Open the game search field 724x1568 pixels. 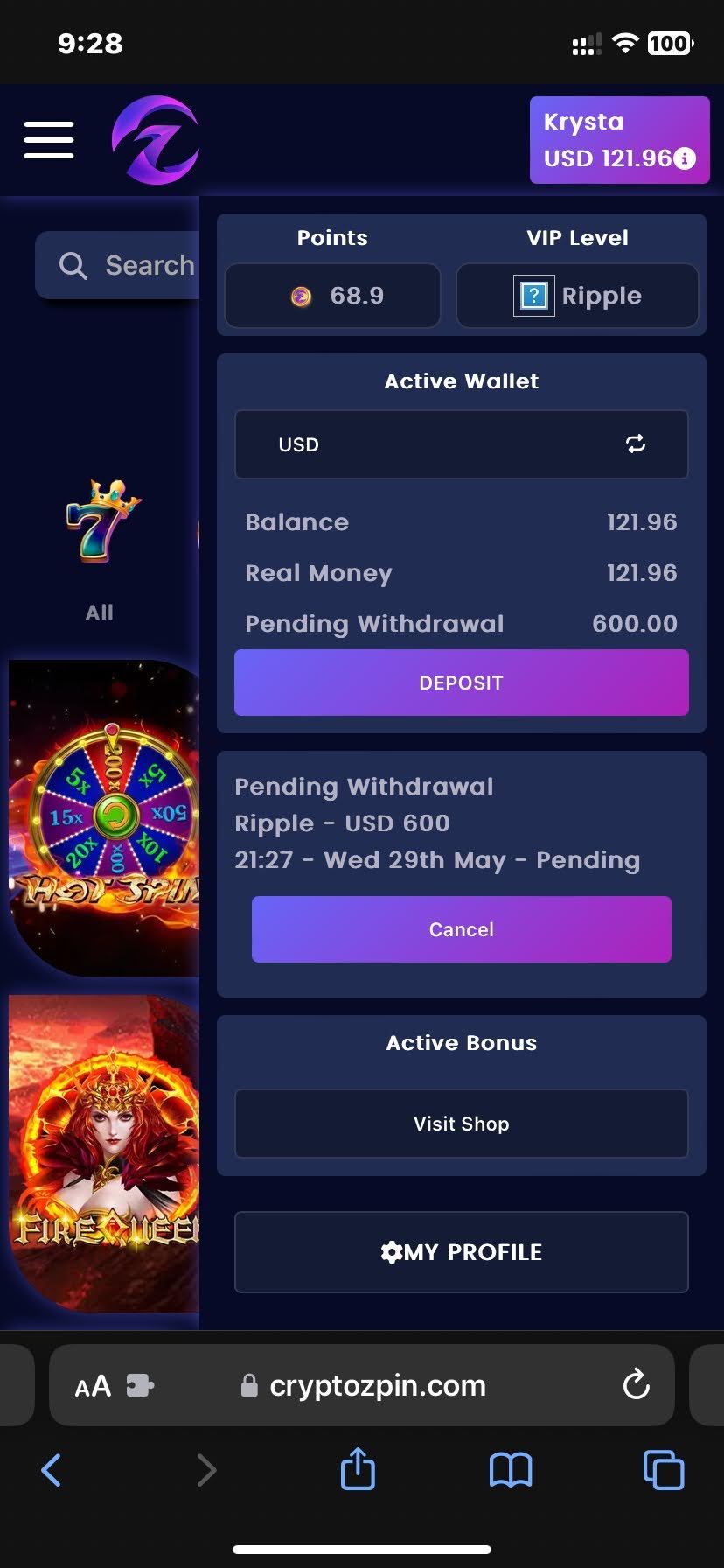click(x=122, y=265)
